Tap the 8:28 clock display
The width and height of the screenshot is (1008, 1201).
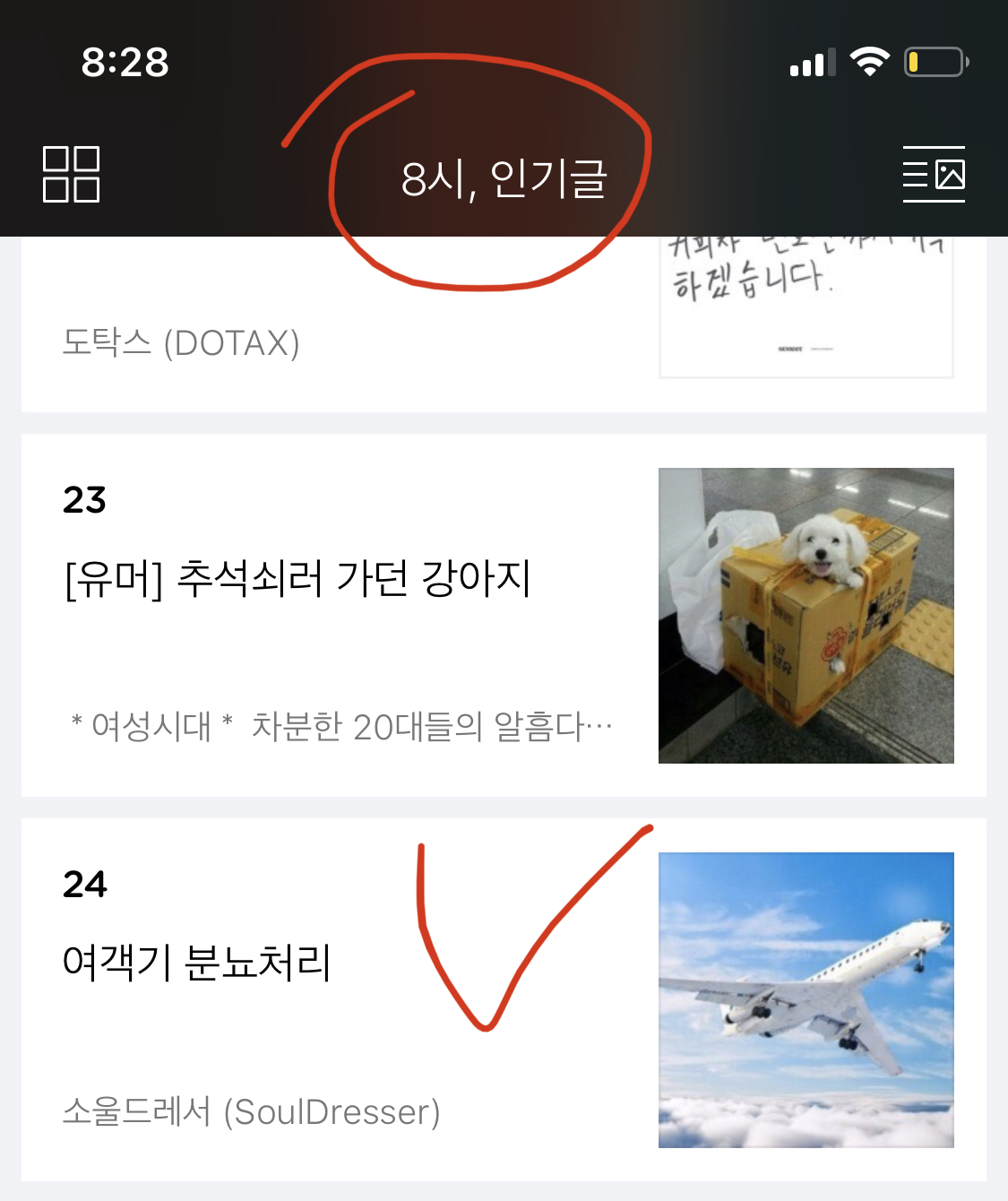coord(124,63)
